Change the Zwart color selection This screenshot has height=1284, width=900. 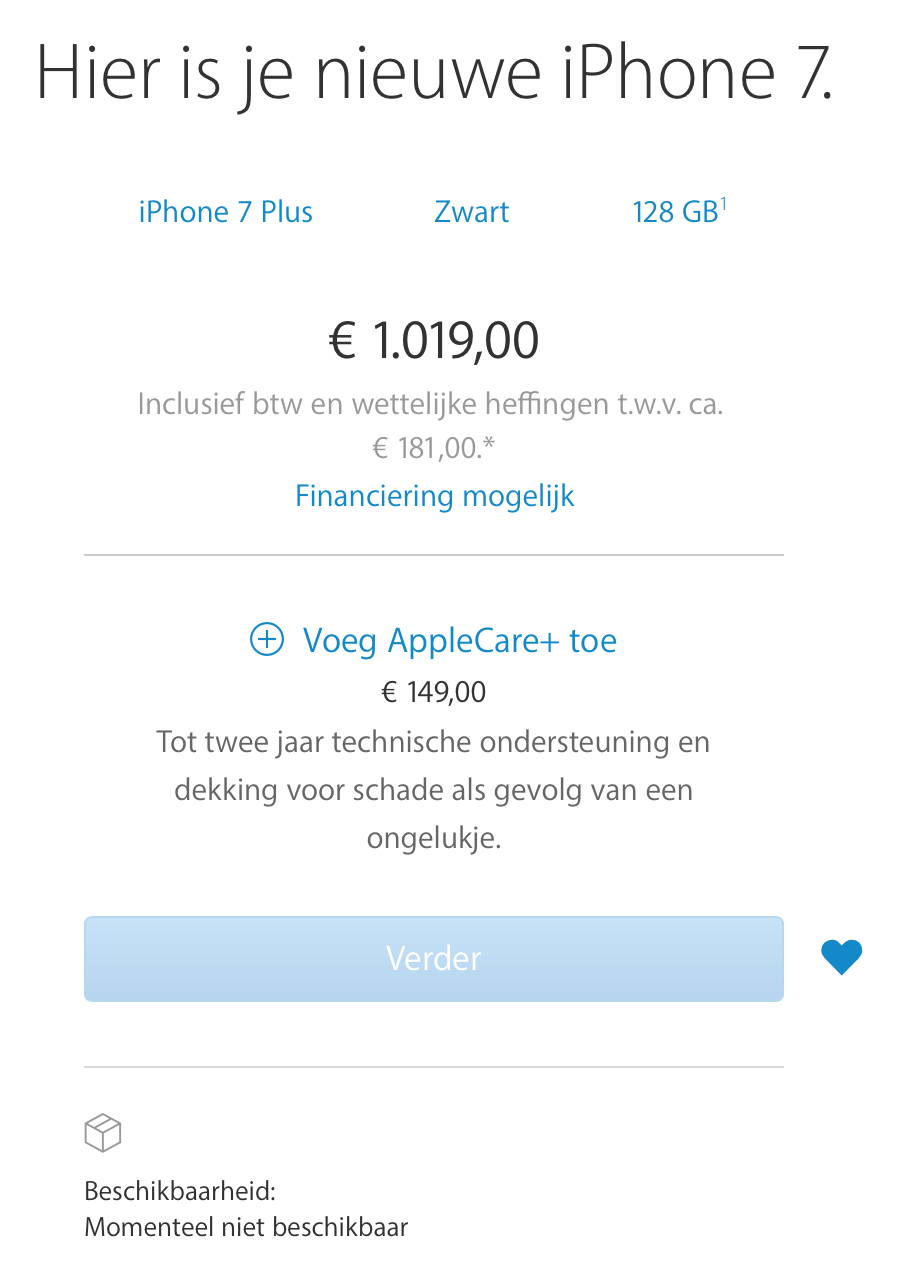tap(471, 212)
